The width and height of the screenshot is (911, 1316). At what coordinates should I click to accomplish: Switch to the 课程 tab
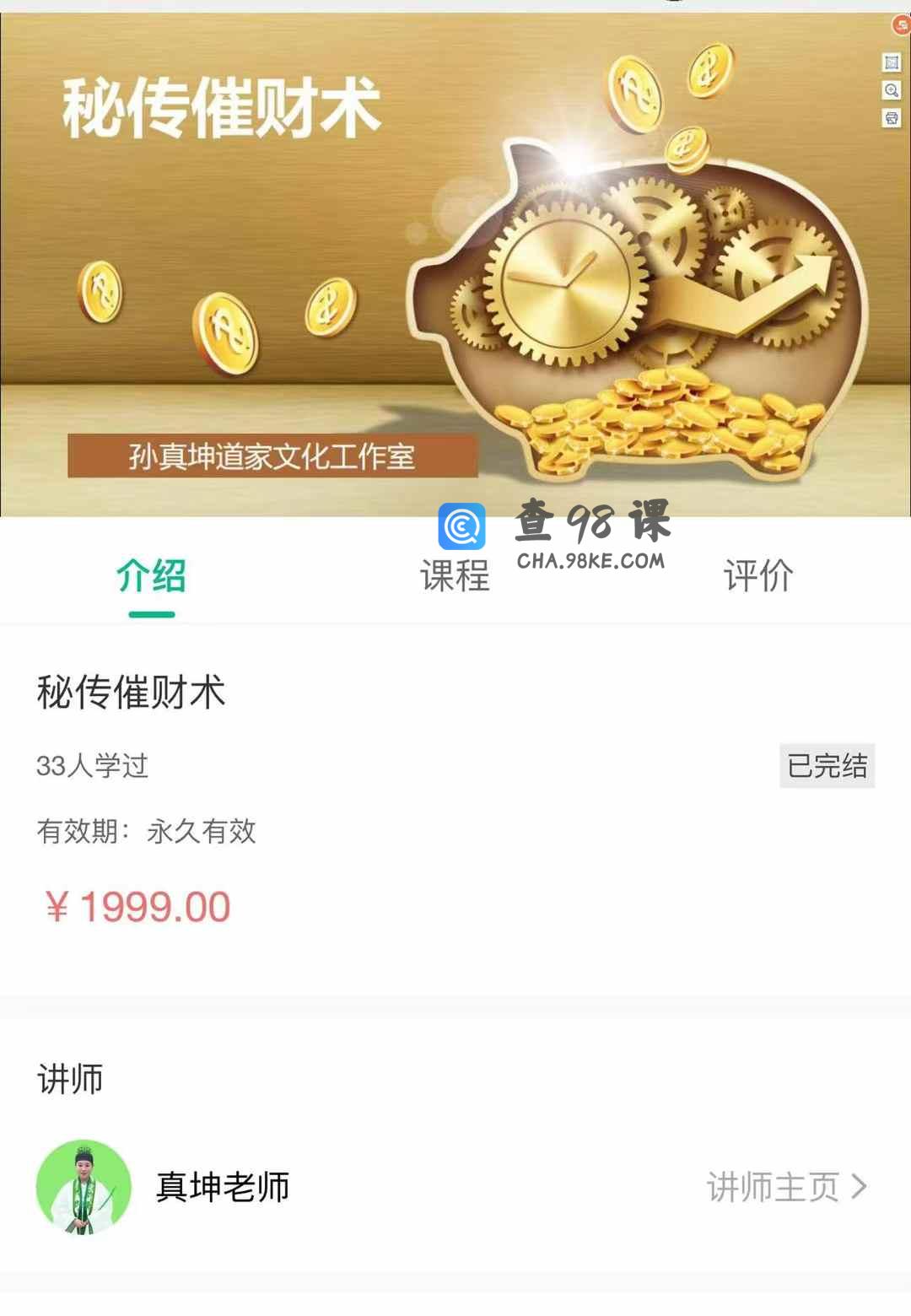point(455,577)
